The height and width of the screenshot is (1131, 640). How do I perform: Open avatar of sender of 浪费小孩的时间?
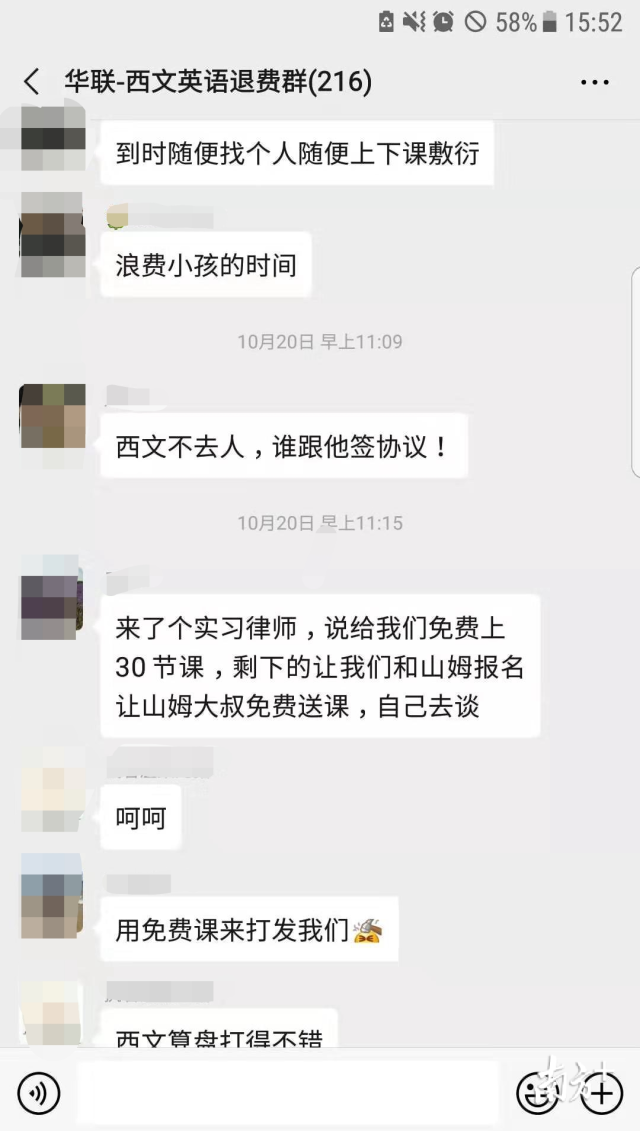tap(52, 237)
